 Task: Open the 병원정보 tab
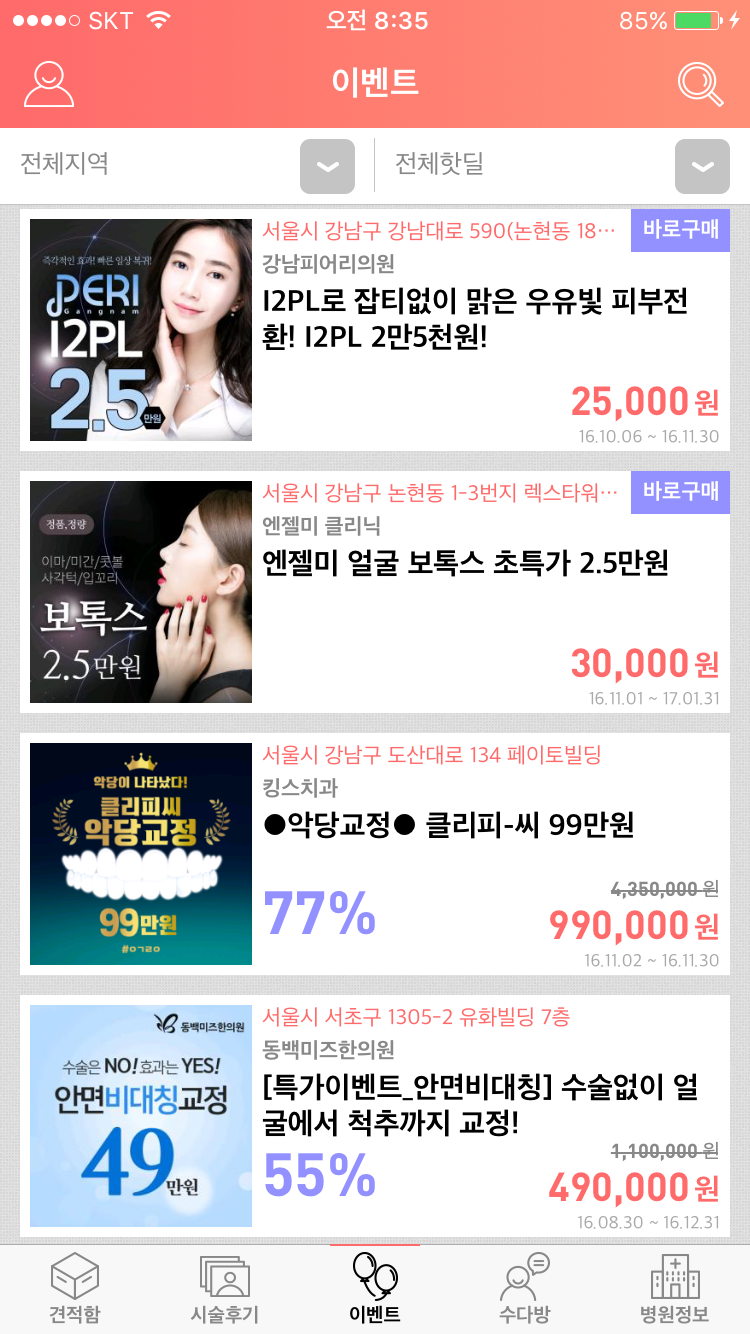(675, 1289)
